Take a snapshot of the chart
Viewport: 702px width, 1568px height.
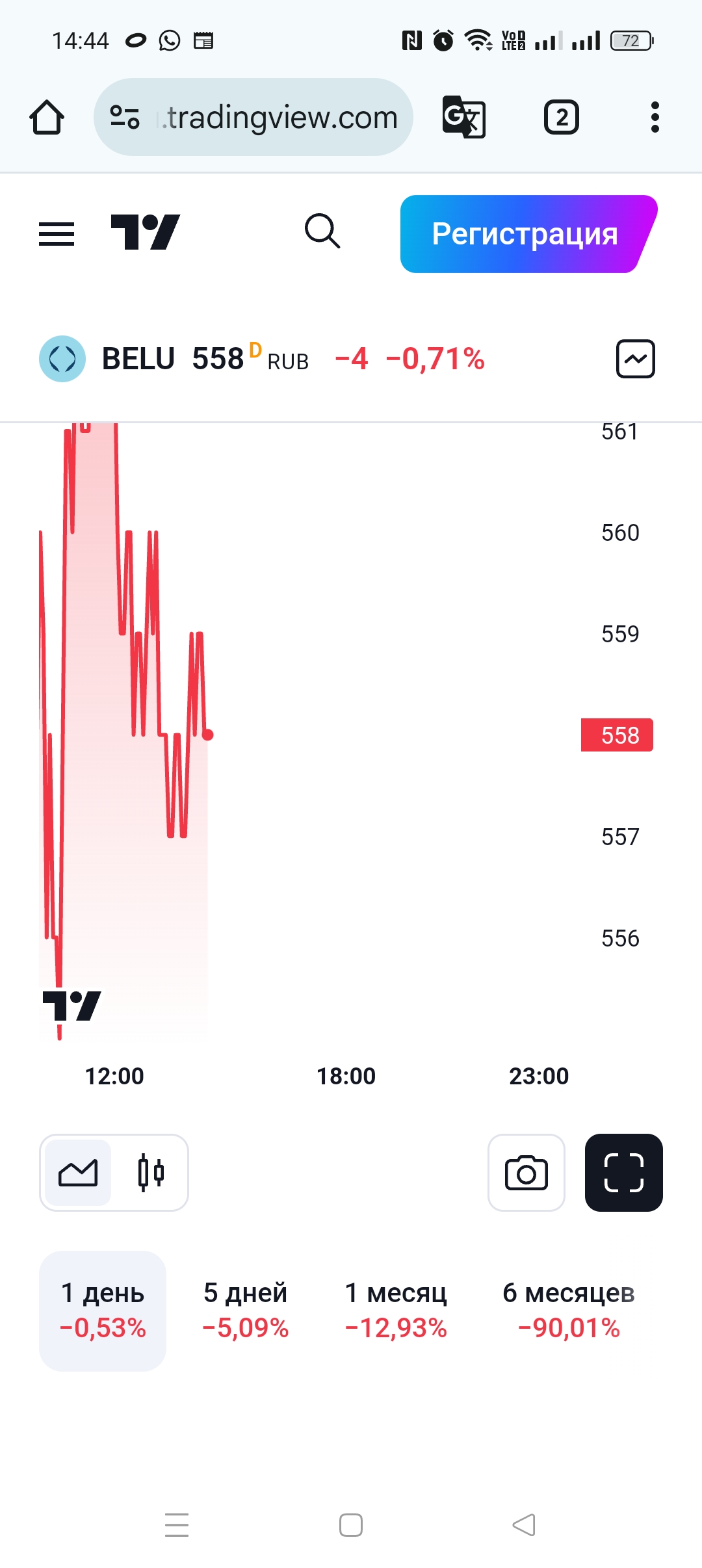coord(526,1173)
